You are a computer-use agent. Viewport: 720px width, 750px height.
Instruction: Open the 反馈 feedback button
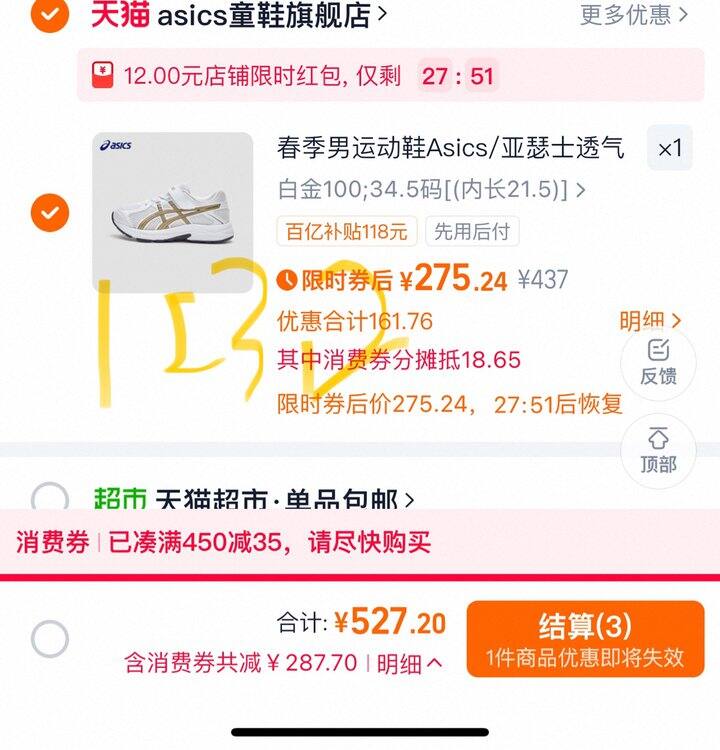click(658, 362)
